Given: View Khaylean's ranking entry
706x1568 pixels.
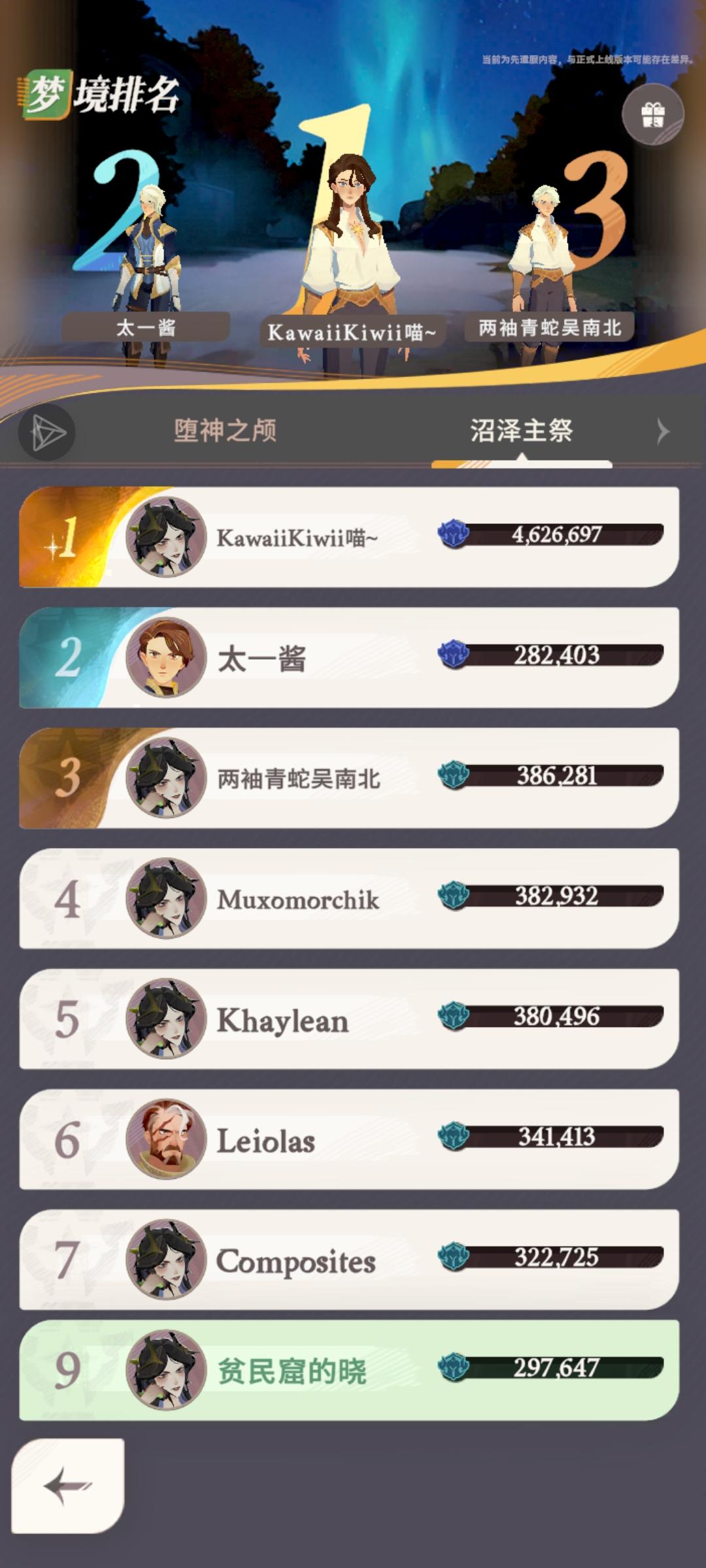Looking at the screenshot, I should tap(349, 1019).
